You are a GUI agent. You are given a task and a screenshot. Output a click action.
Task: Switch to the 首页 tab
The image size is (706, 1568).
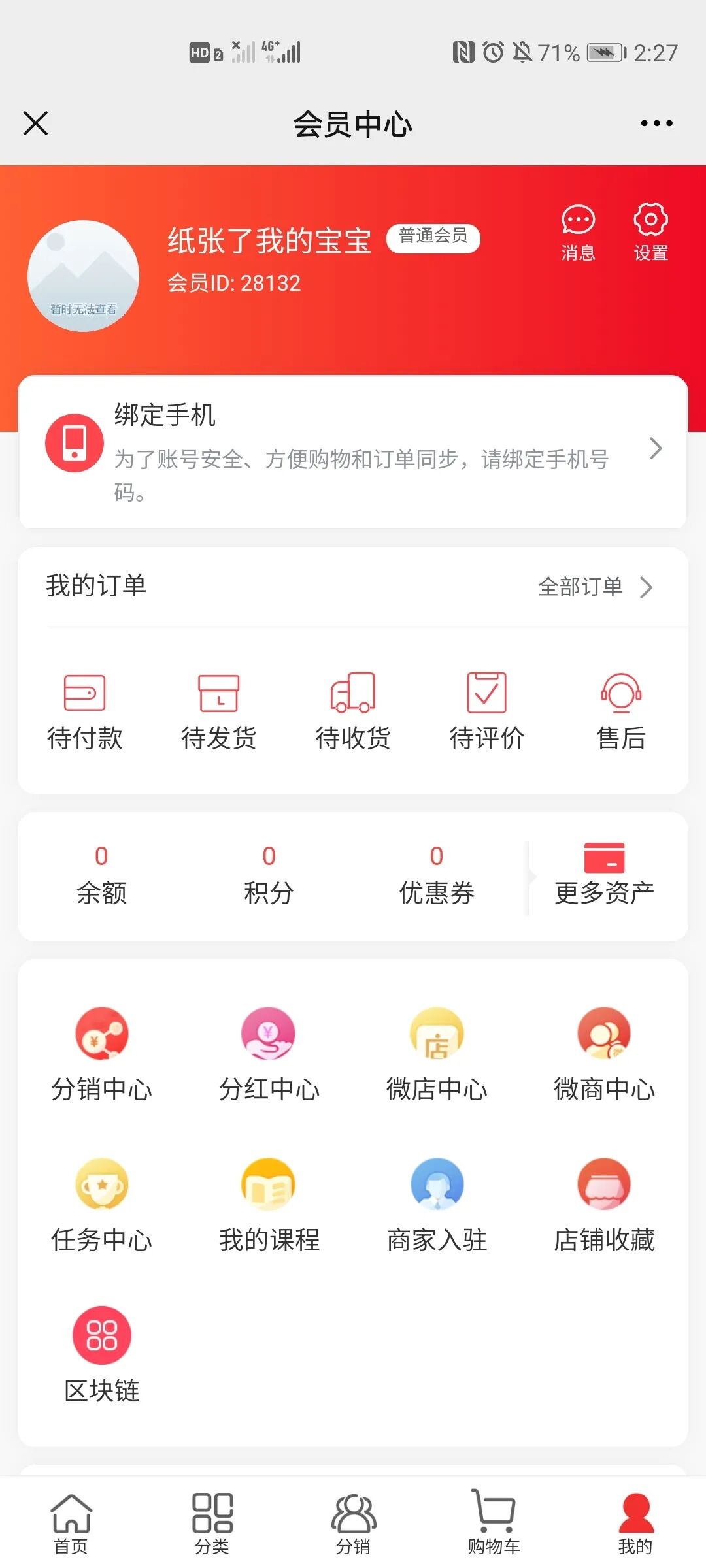[x=71, y=1524]
